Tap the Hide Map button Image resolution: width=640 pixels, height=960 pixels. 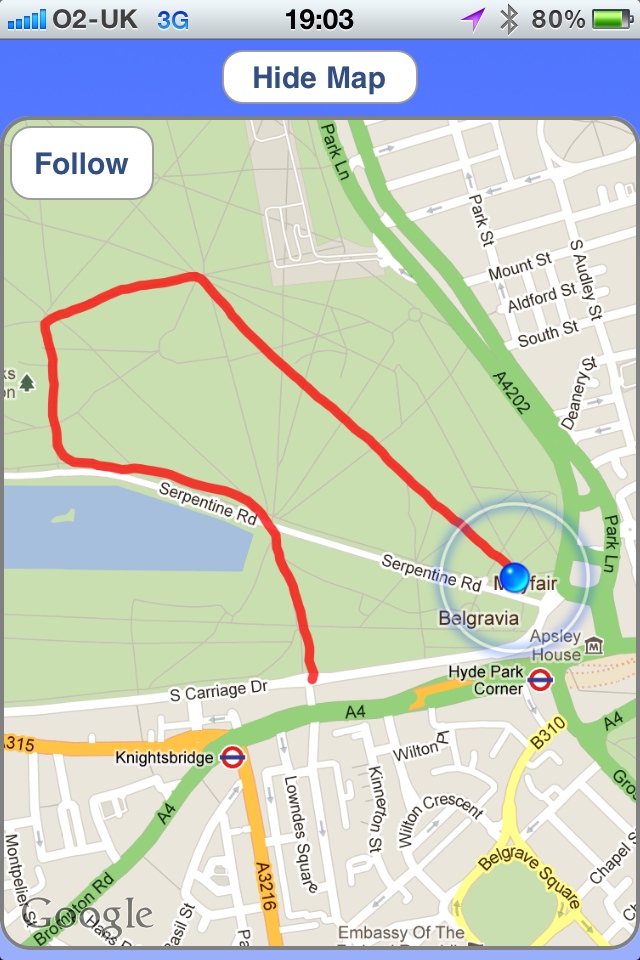click(x=319, y=78)
